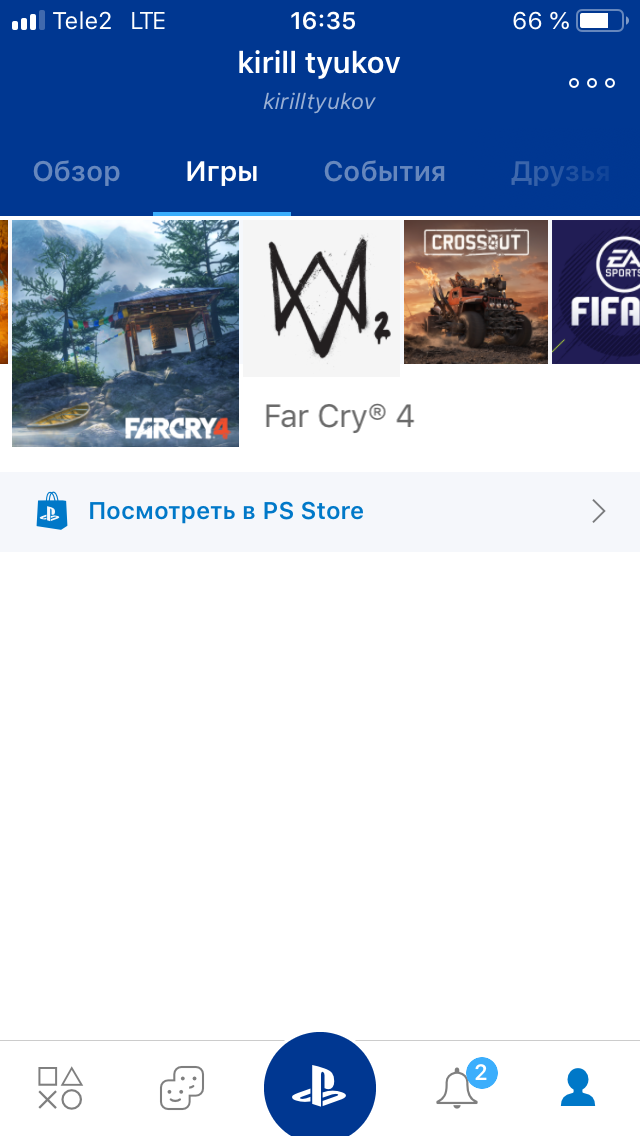640x1136 pixels.
Task: Open the three-dot overflow menu
Action: (x=591, y=83)
